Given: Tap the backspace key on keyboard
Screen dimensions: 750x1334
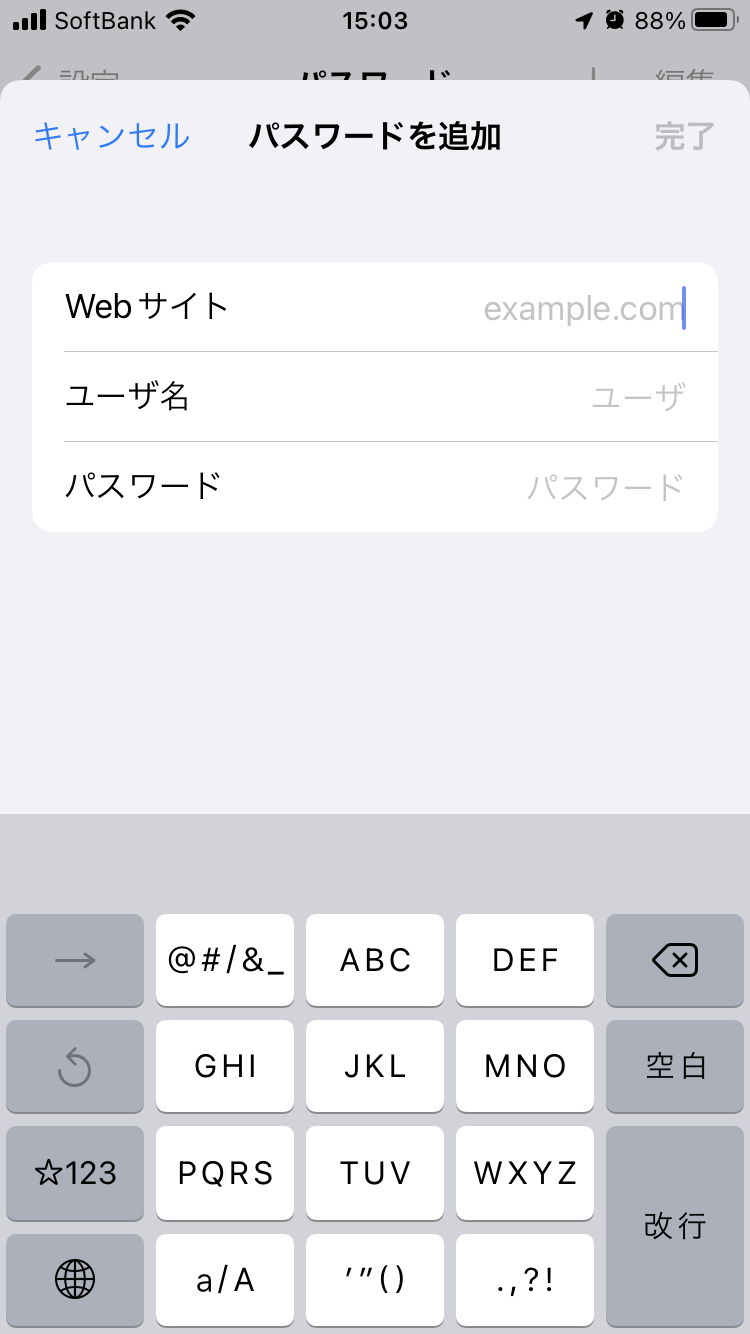Looking at the screenshot, I should tap(675, 961).
